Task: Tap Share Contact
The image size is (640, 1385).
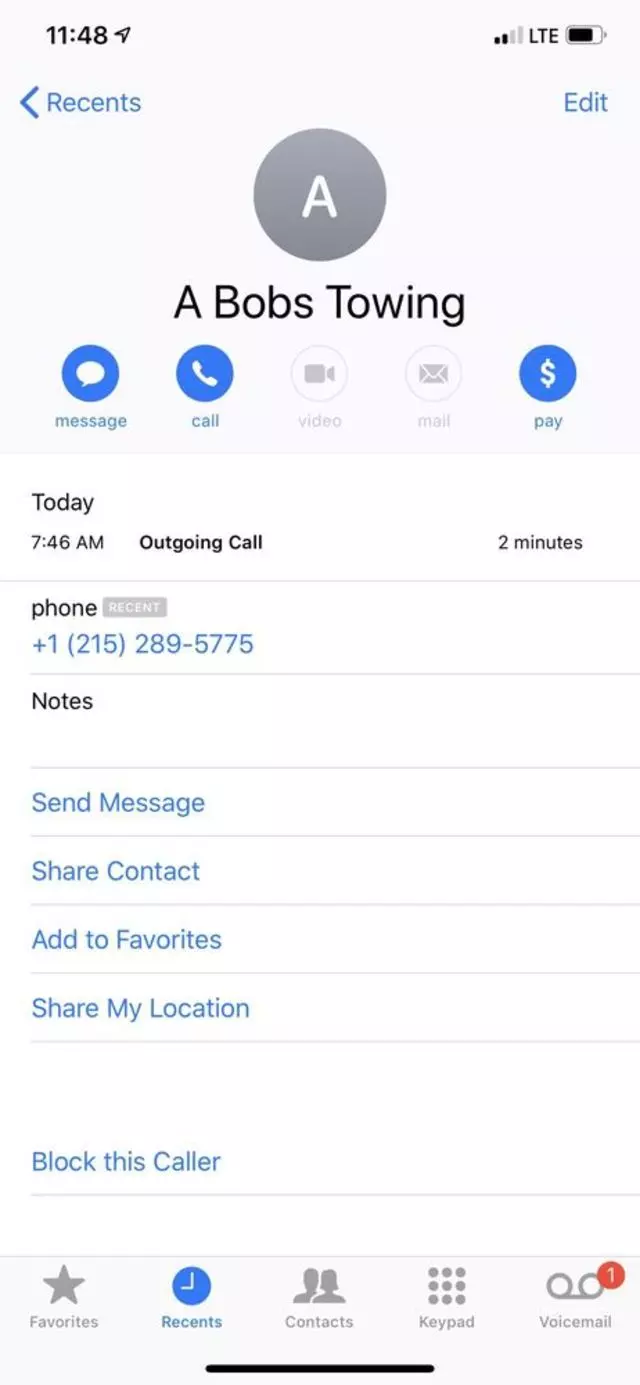Action: [115, 871]
